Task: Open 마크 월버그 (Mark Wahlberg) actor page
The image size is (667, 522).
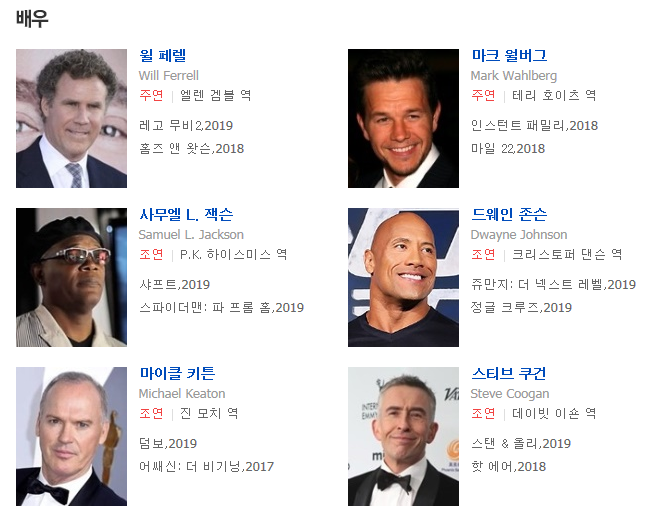Action: (508, 56)
